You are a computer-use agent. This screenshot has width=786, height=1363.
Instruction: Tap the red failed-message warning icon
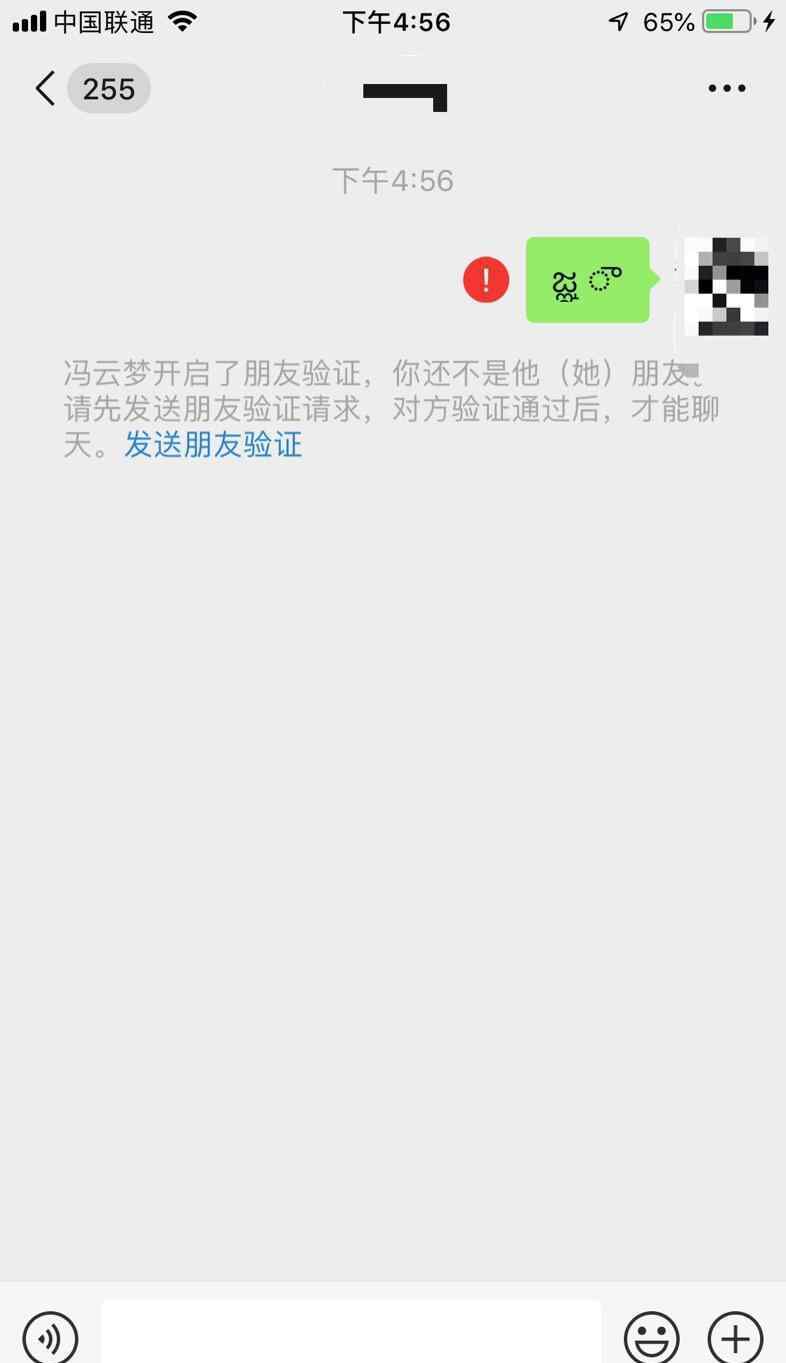click(486, 280)
